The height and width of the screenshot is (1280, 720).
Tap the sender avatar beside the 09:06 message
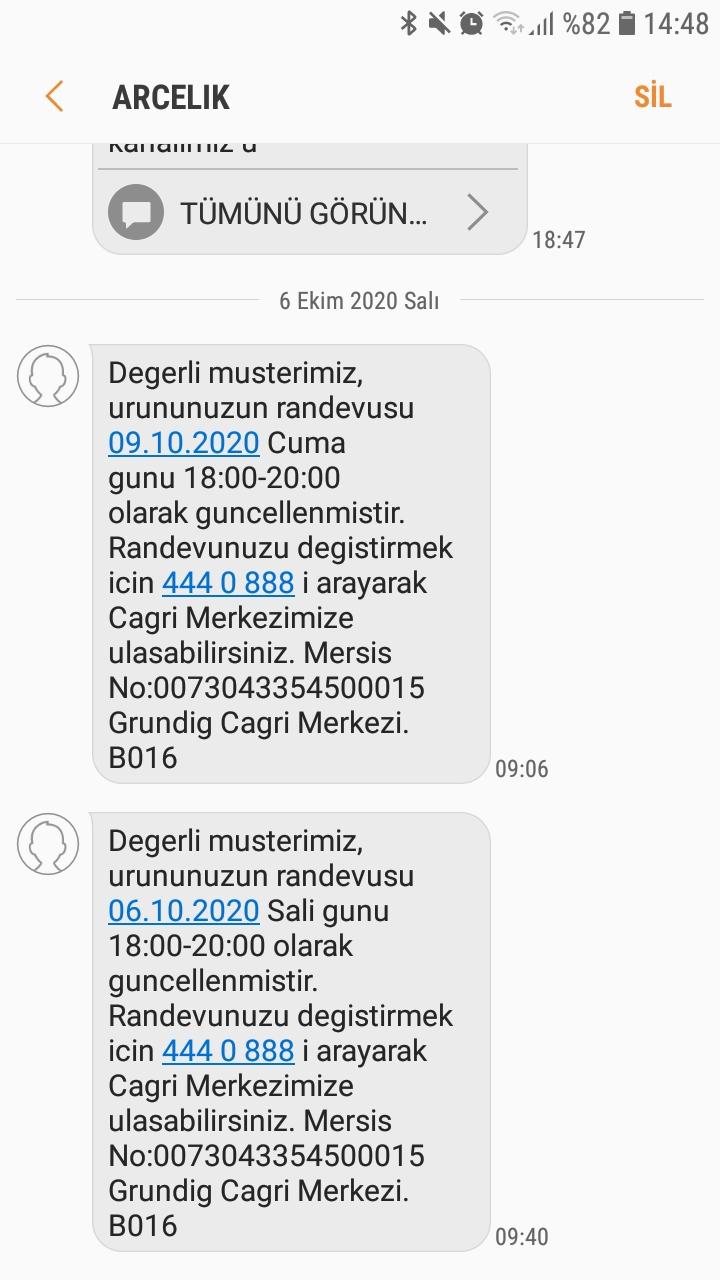48,376
